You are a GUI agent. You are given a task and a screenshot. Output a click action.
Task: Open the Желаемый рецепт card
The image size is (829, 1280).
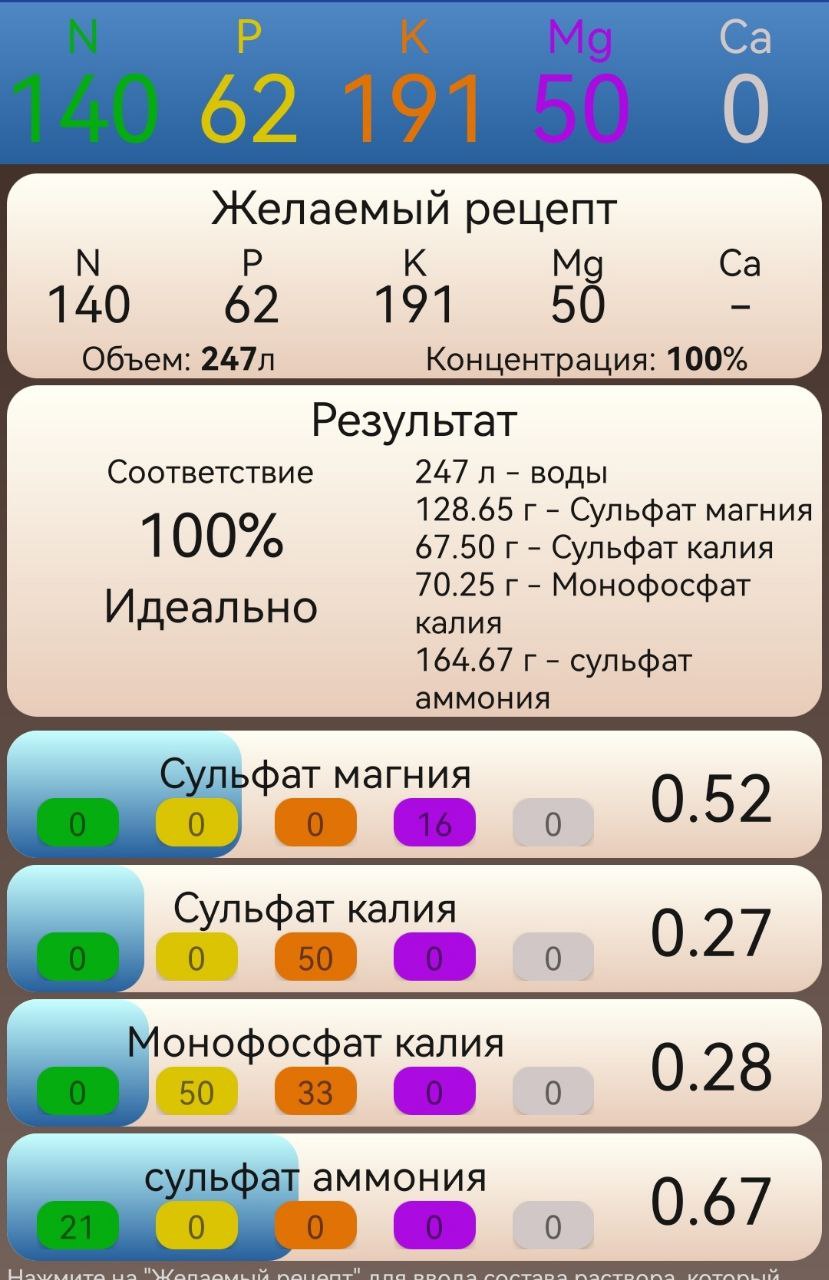point(414,275)
